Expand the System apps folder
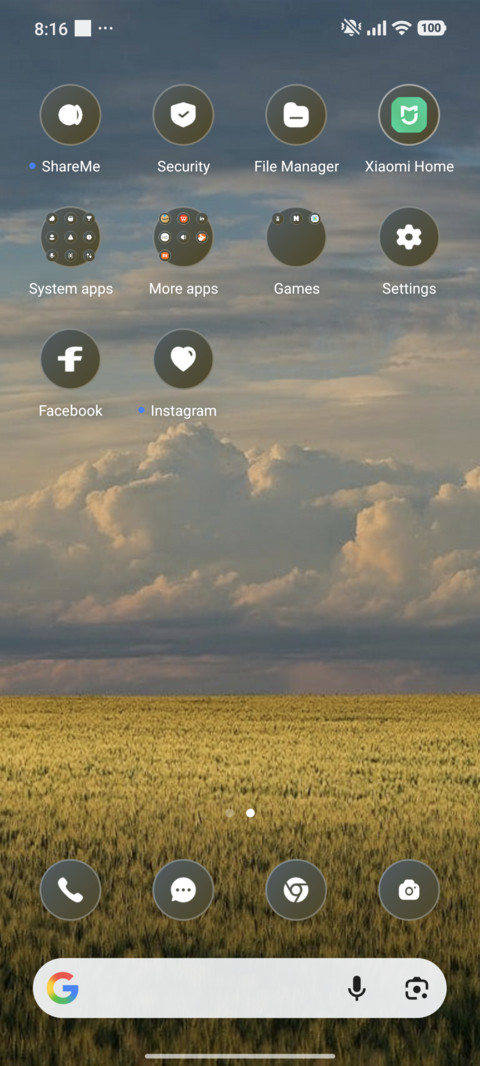Viewport: 480px width, 1066px height. 70,237
